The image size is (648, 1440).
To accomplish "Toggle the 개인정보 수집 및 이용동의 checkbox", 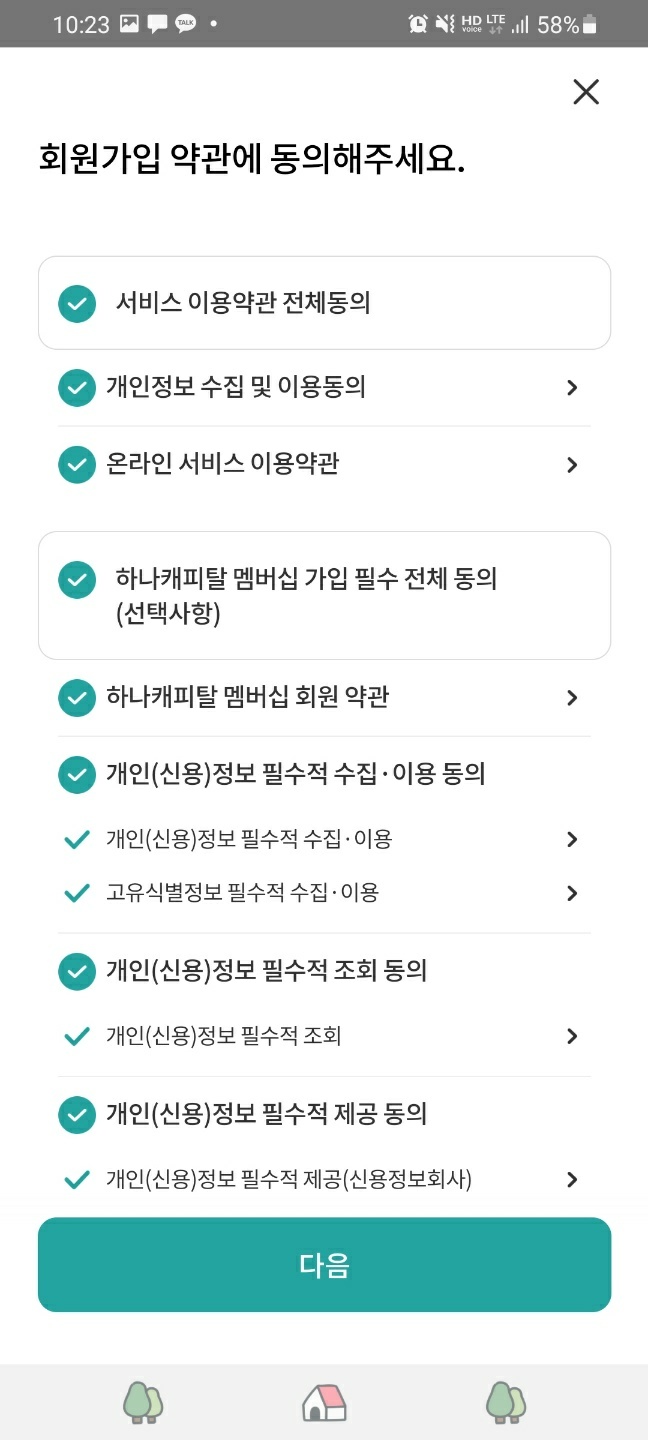I will (x=77, y=388).
